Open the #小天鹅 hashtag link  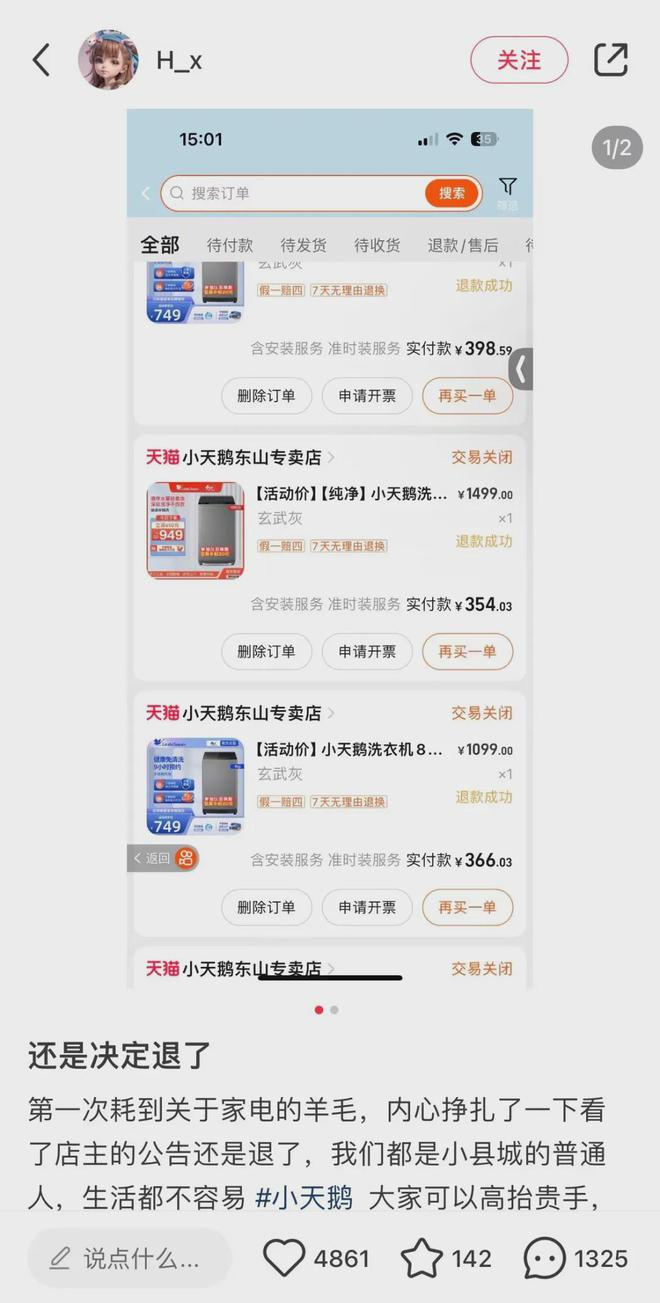(304, 1197)
